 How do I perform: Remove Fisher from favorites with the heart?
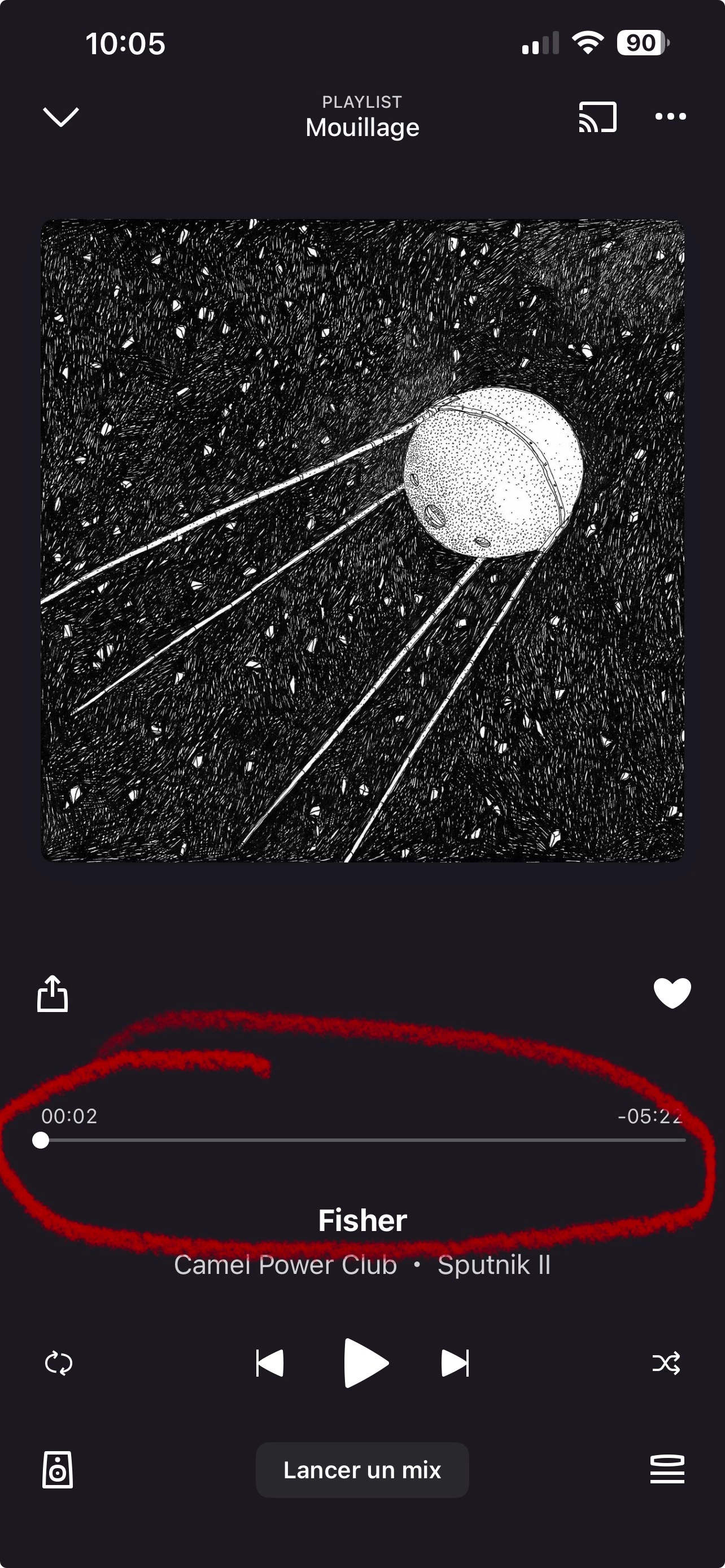click(x=672, y=993)
